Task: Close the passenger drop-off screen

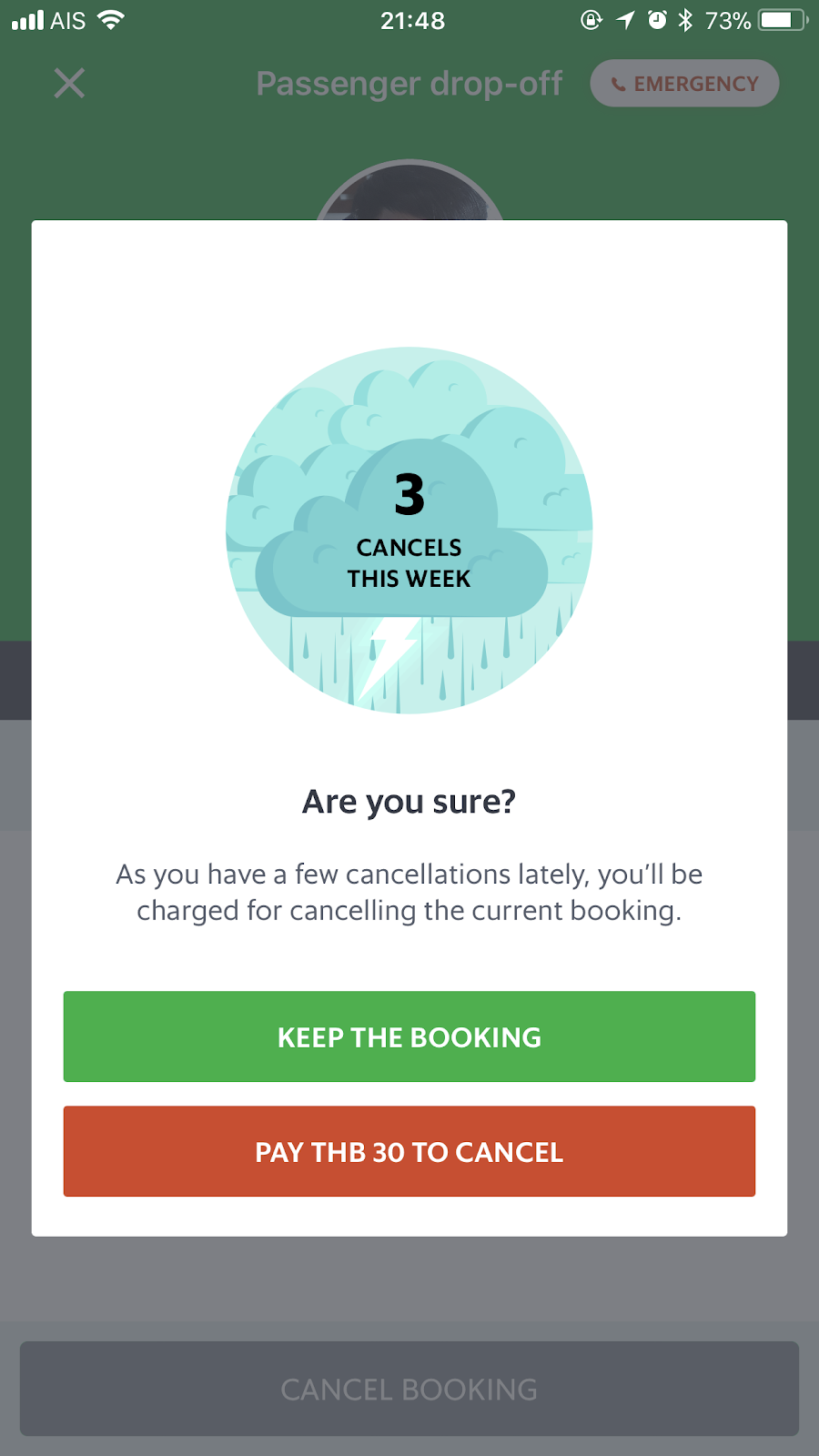Action: [x=69, y=84]
